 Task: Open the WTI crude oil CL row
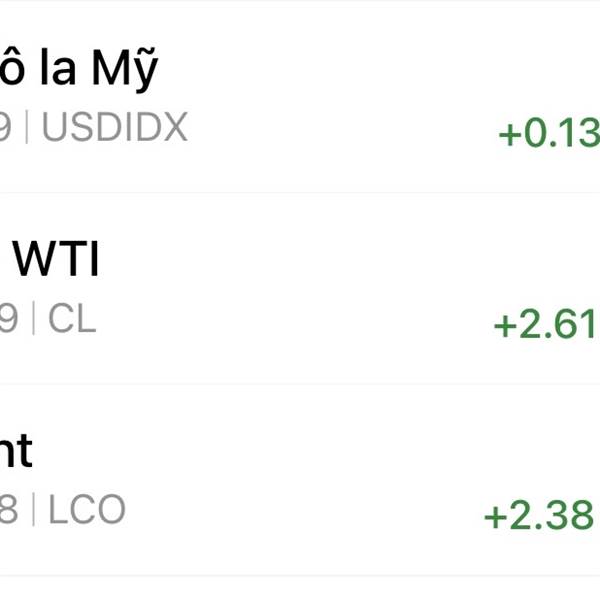[x=300, y=290]
